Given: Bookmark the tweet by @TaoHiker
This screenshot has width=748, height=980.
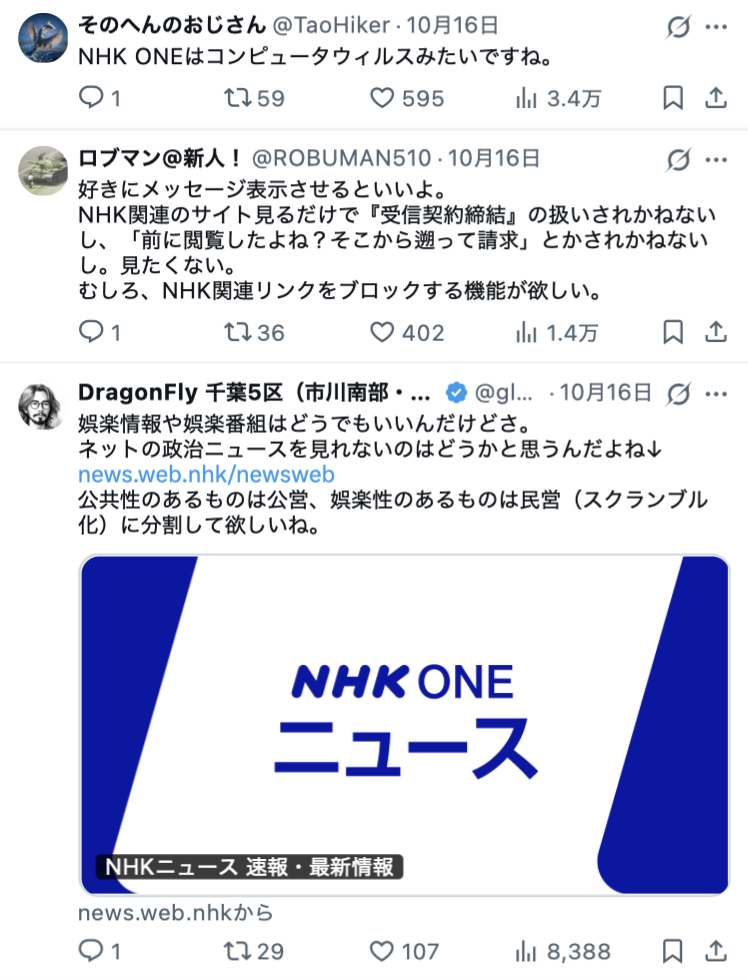Looking at the screenshot, I should tap(673, 97).
